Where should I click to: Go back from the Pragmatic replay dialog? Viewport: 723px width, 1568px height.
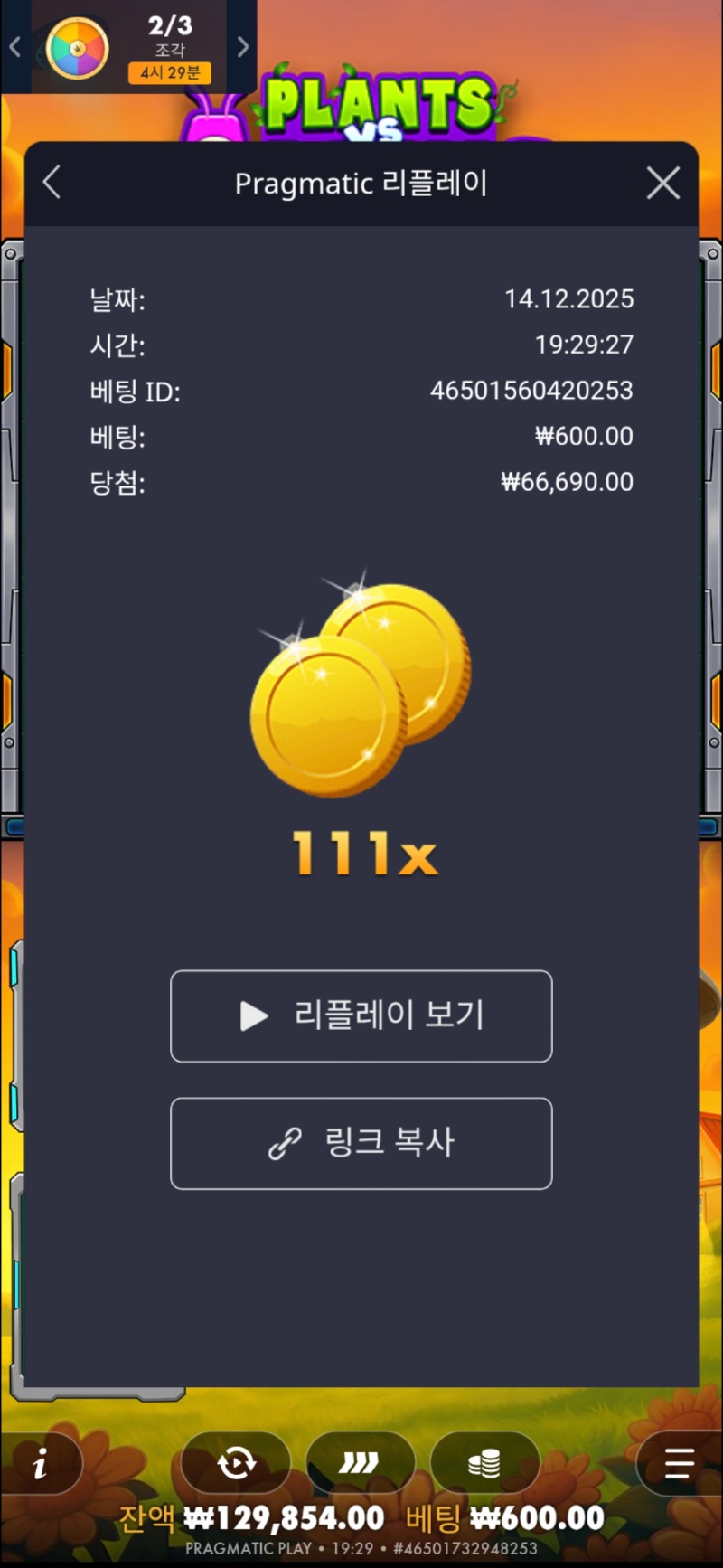click(x=52, y=183)
